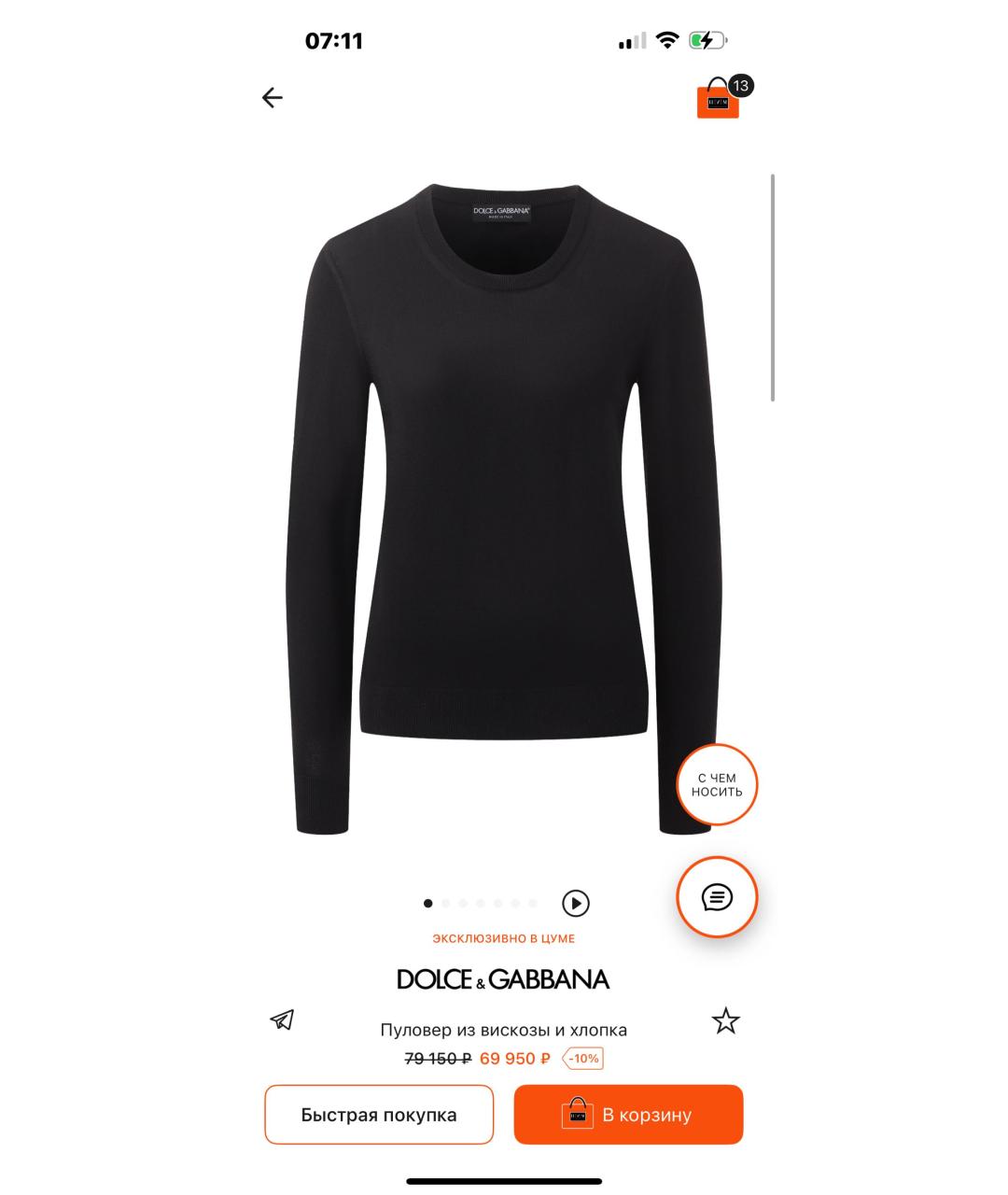Screen dimensions: 1008x1195
Task: Open the chat support bubble
Action: click(717, 897)
